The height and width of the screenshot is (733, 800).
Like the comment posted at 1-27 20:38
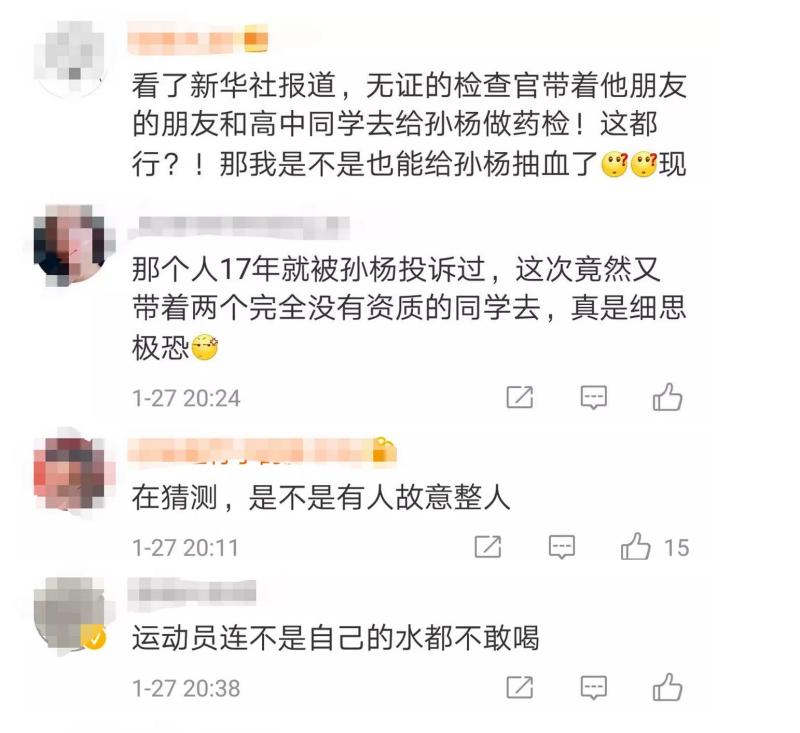667,687
